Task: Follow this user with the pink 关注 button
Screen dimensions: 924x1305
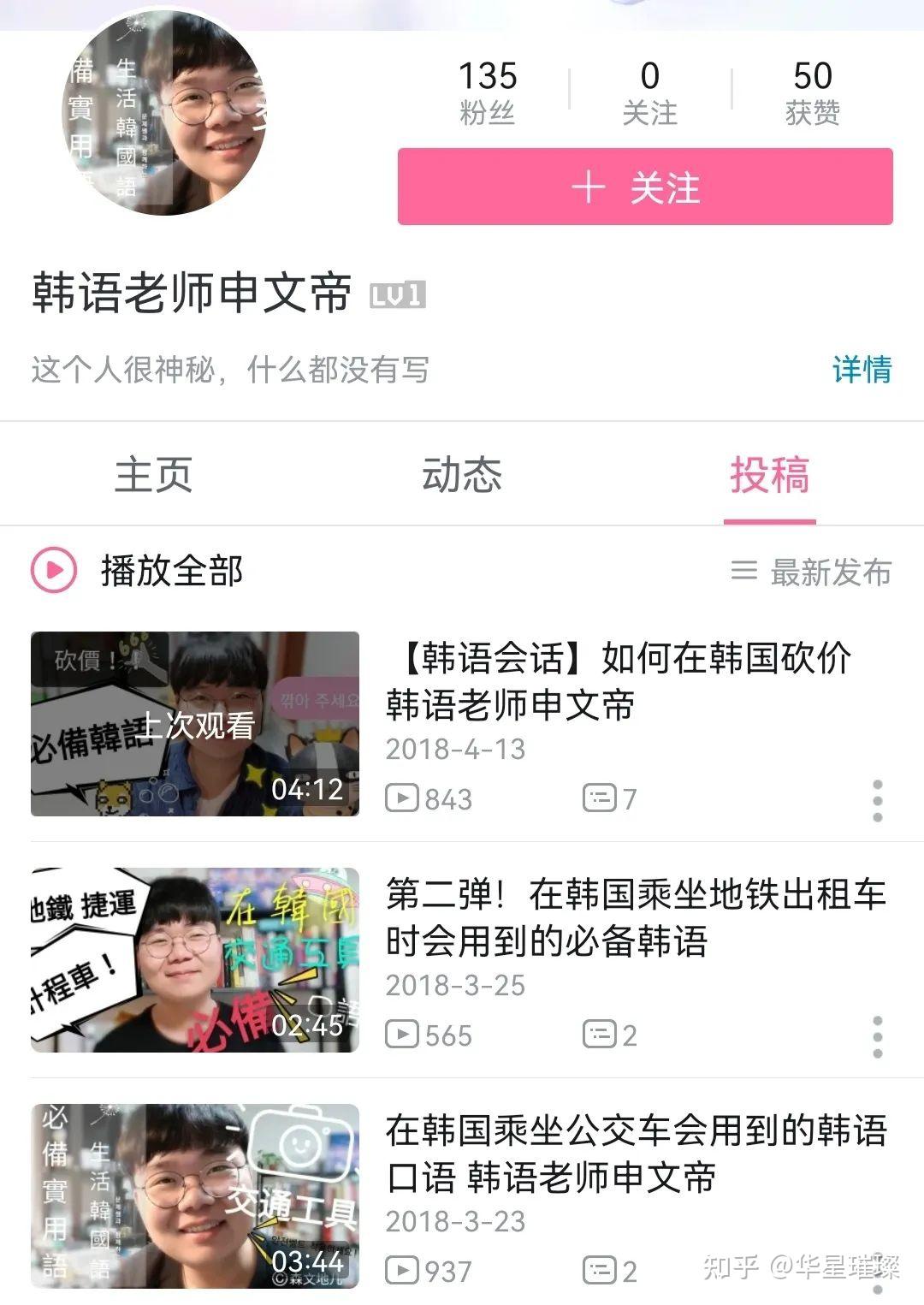Action: 645,187
